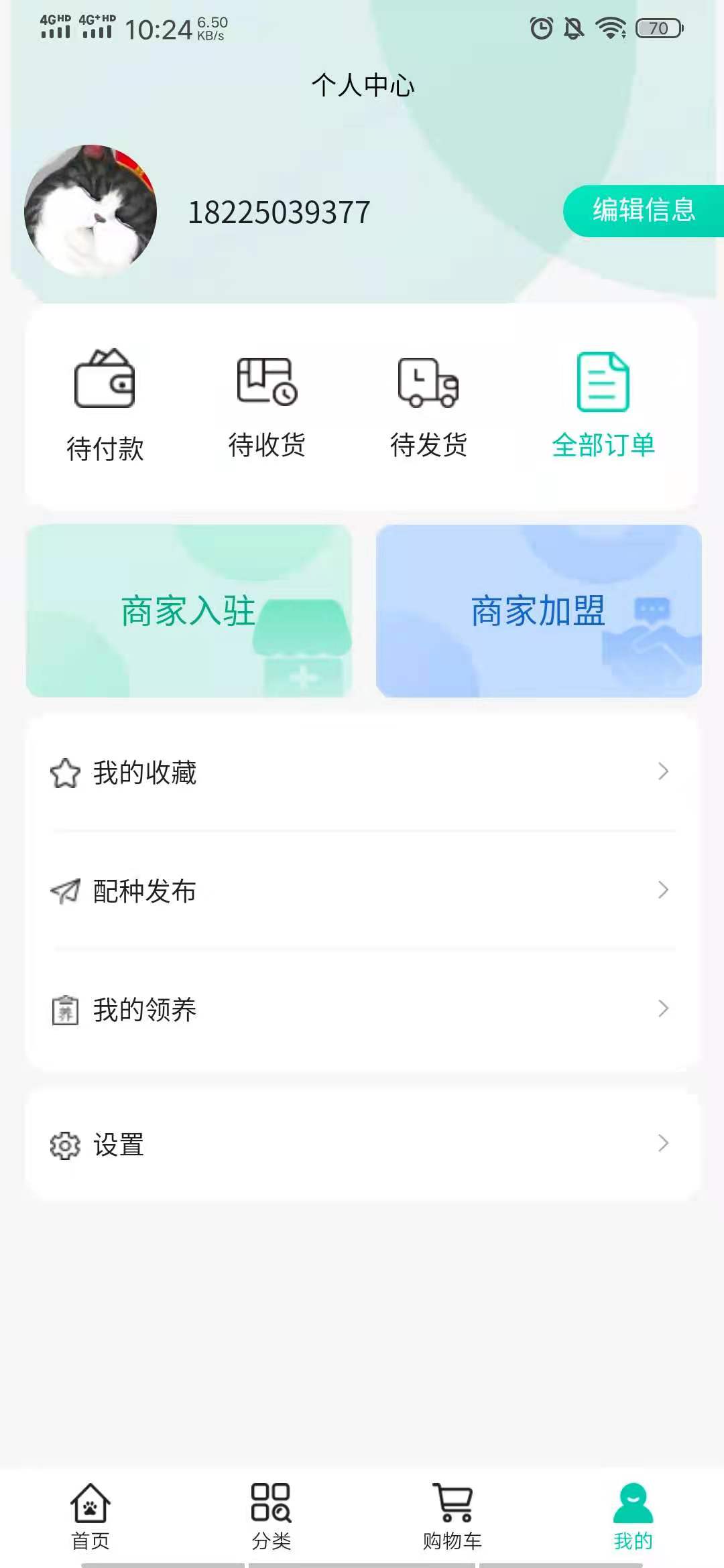The height and width of the screenshot is (1568, 724).
Task: Tap the paper plane icon for 配种发布
Action: pyautogui.click(x=64, y=891)
